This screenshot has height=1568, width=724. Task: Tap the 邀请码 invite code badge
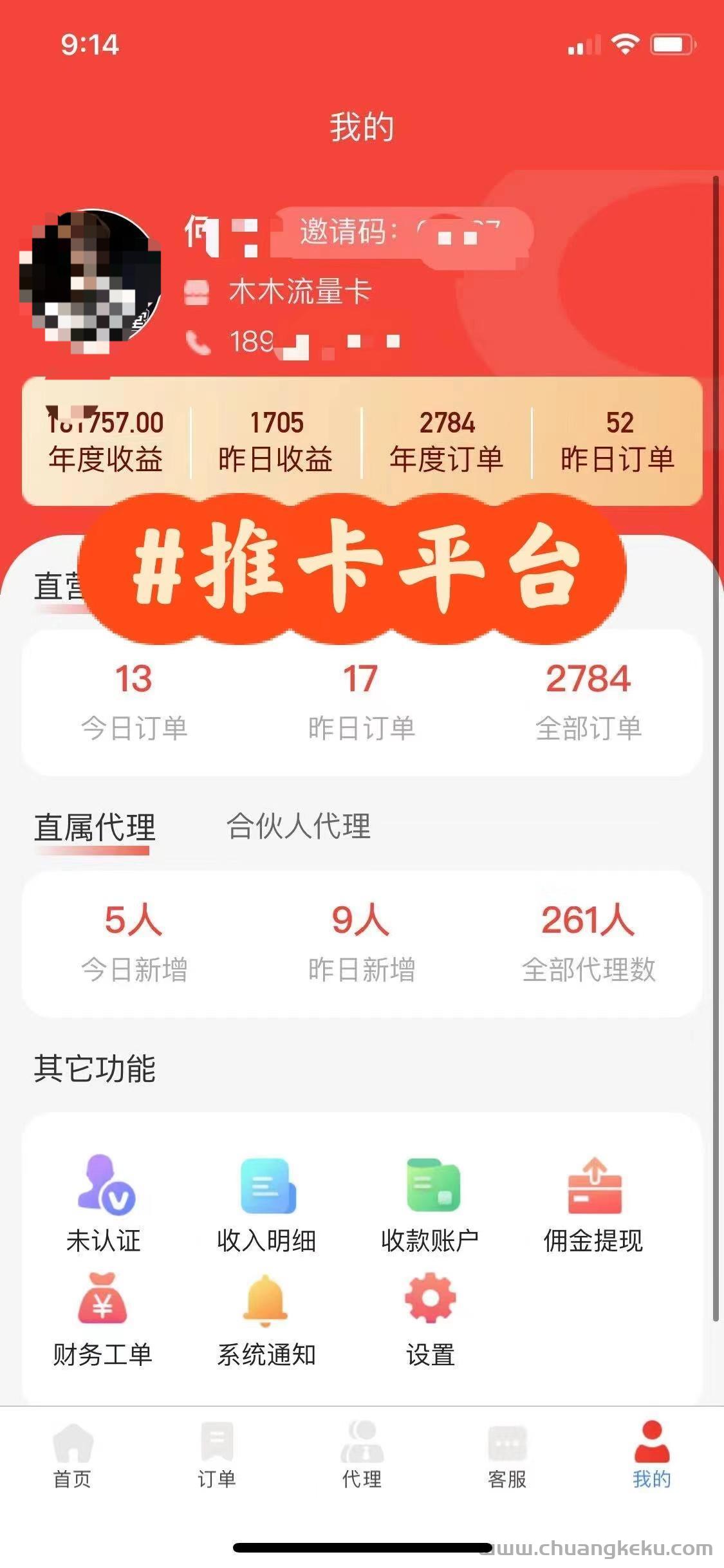[x=400, y=232]
